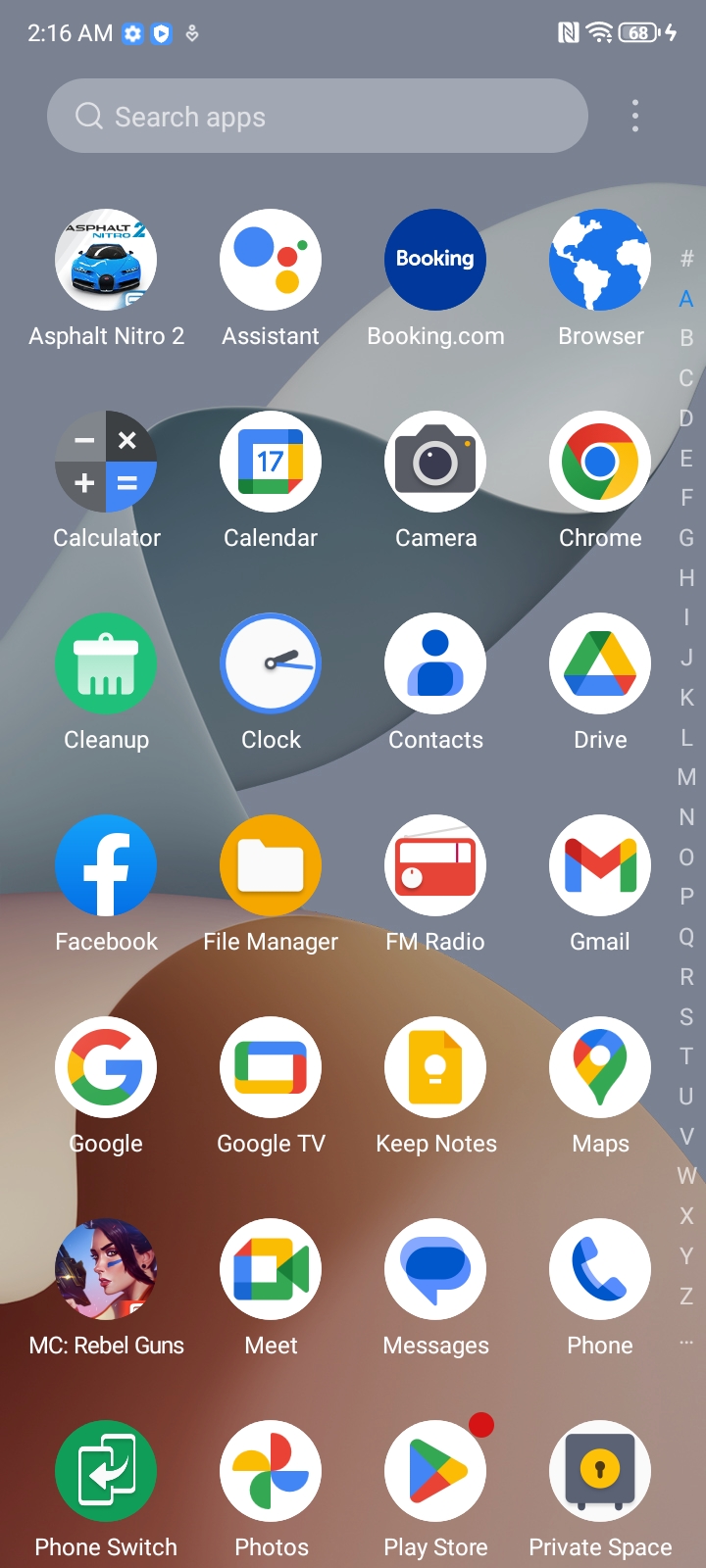The image size is (706, 1568).
Task: Open File Manager
Action: (271, 865)
